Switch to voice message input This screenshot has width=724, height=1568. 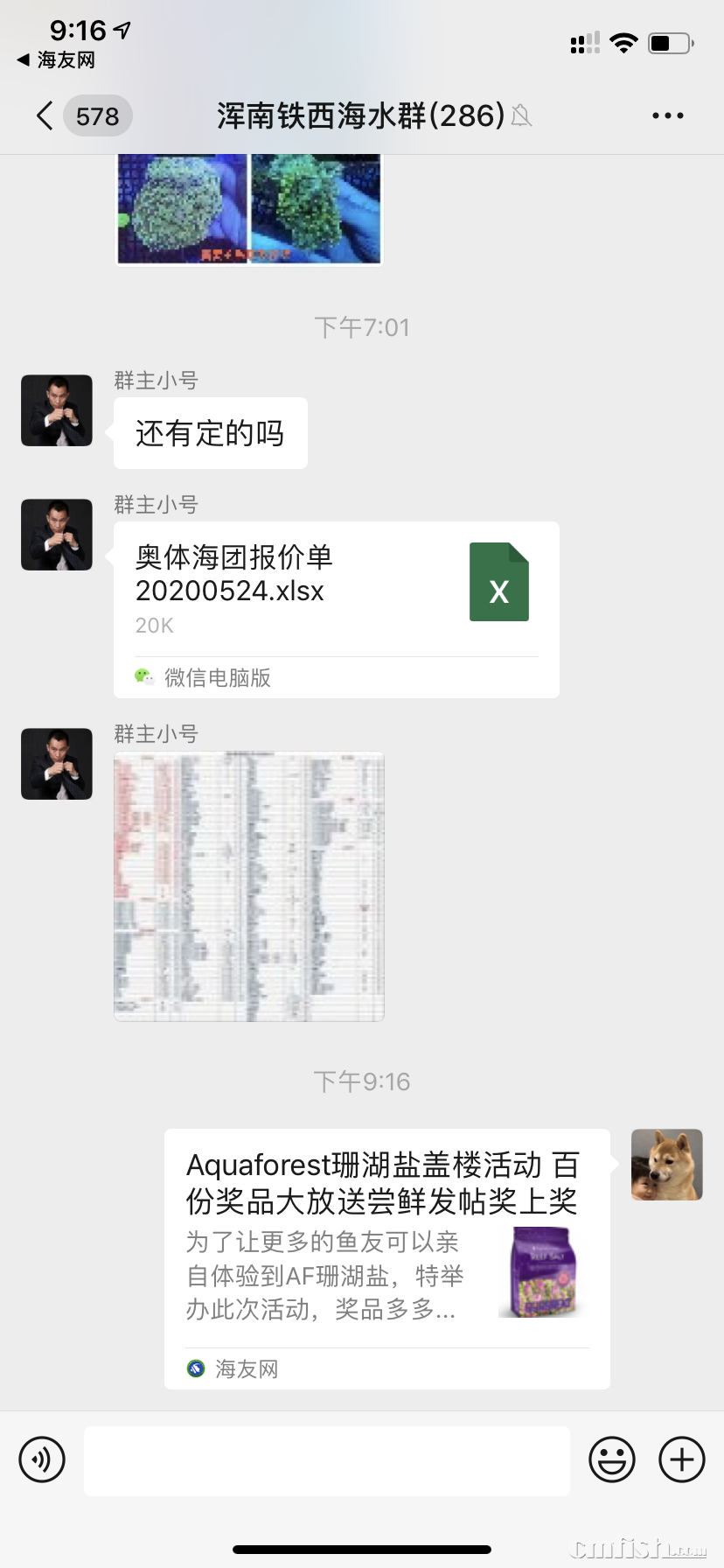(42, 1459)
